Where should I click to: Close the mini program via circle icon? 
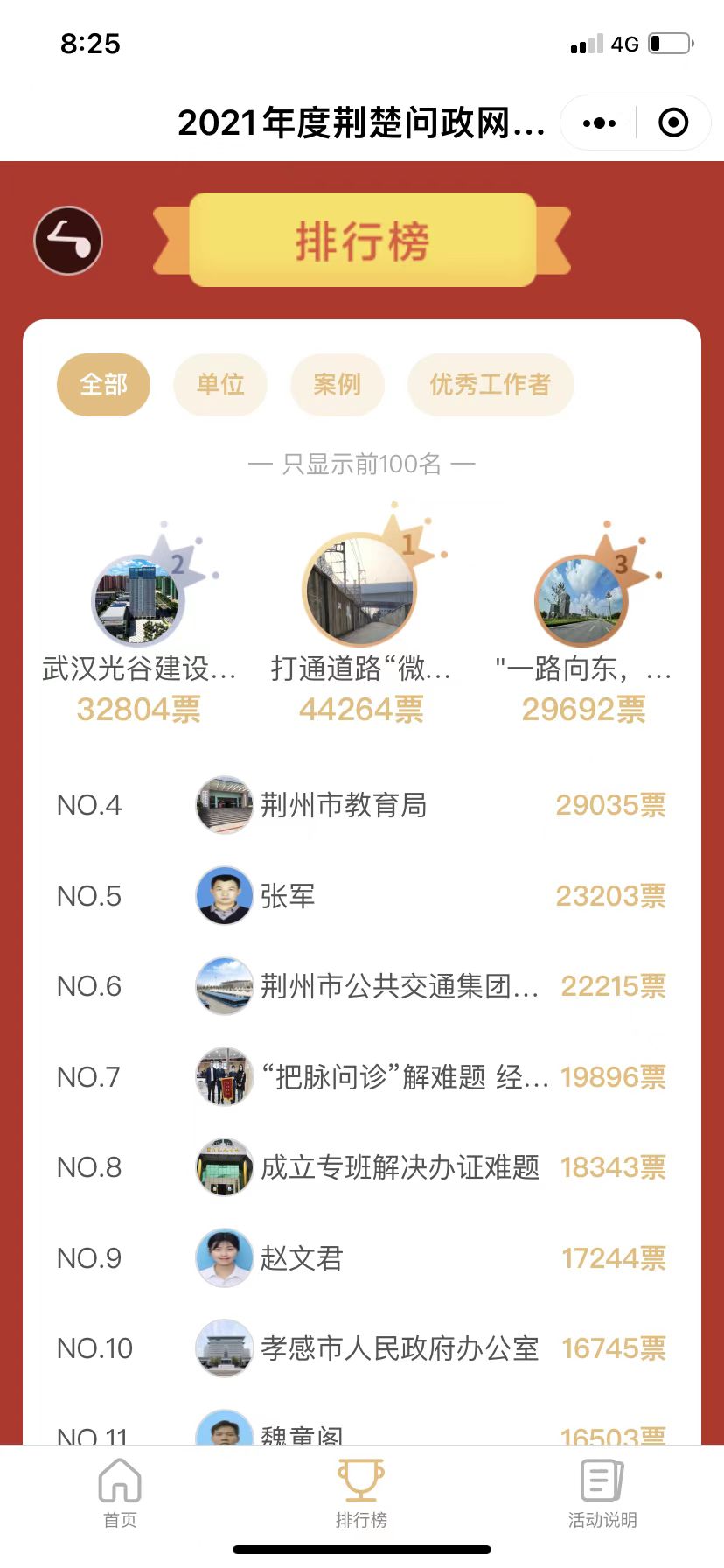672,123
